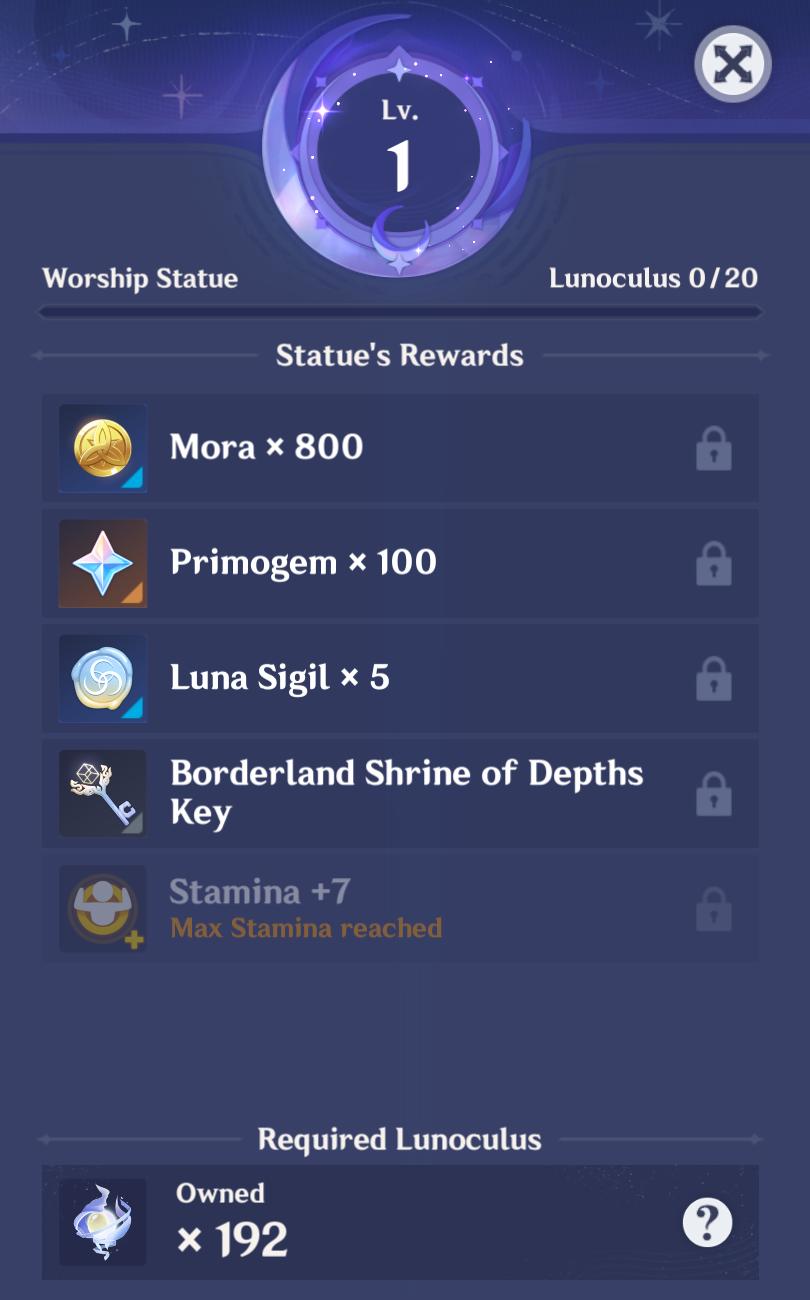810x1300 pixels.
Task: View the Mora × 800 reward item
Action: pos(400,447)
